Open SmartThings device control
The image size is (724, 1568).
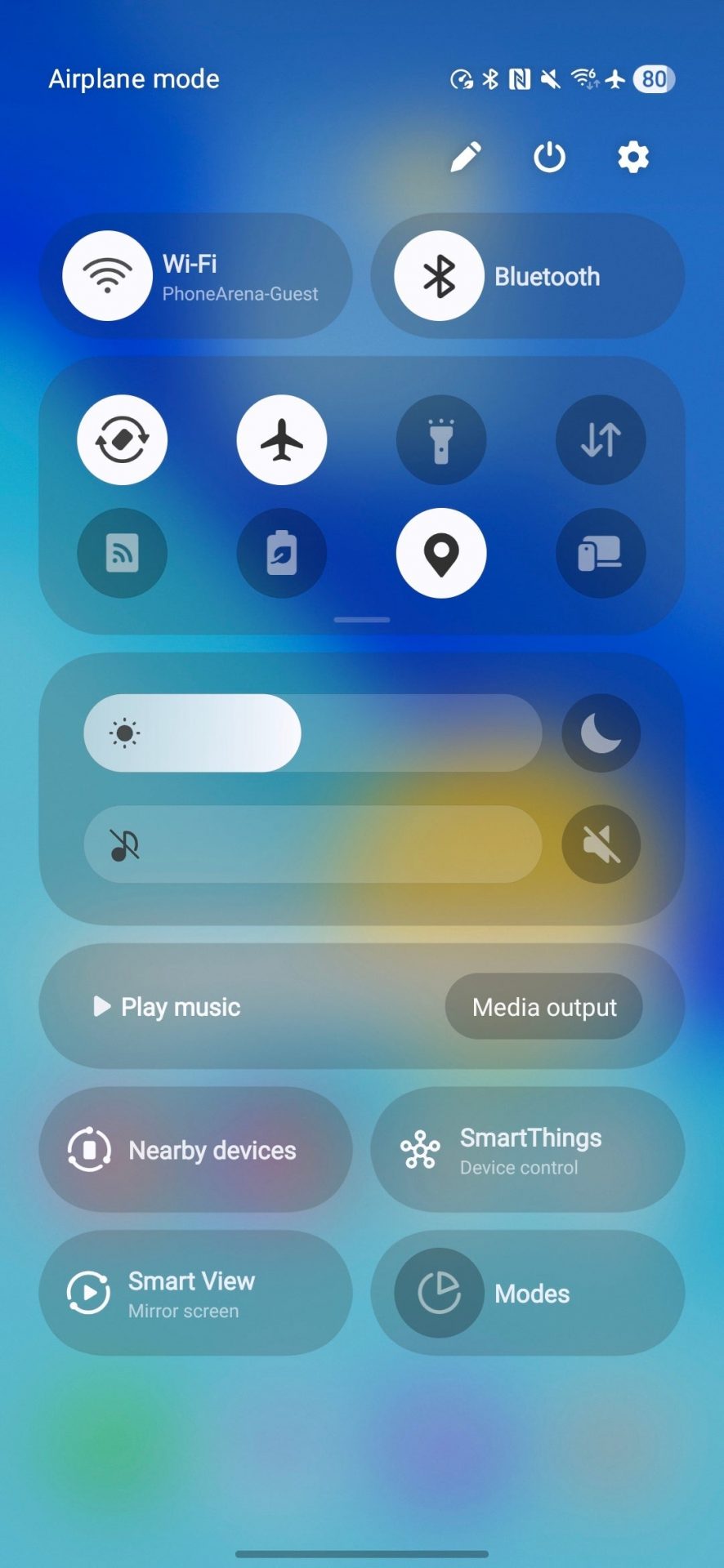[x=528, y=1150]
